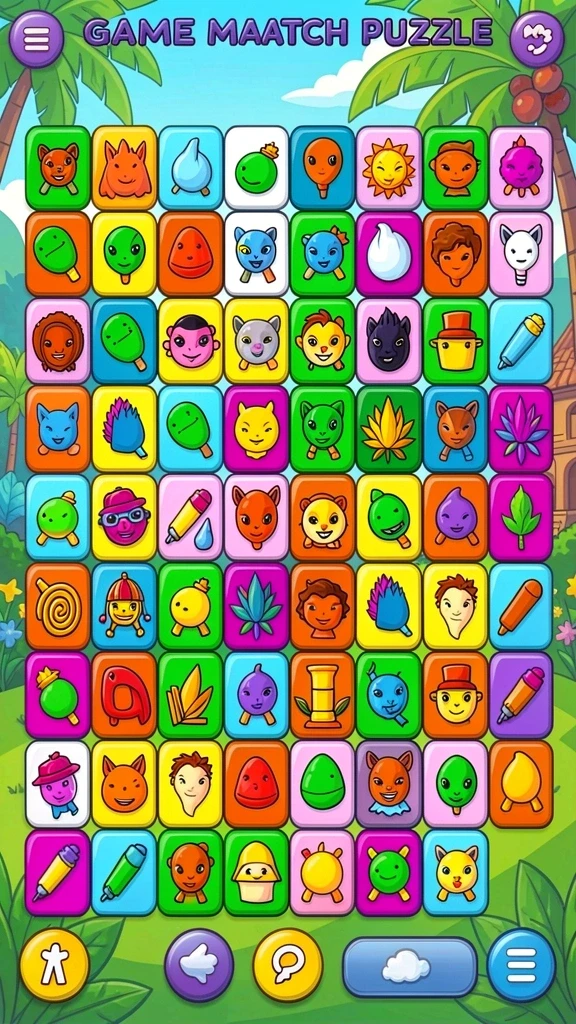Select the golden pillar tile

click(x=323, y=695)
